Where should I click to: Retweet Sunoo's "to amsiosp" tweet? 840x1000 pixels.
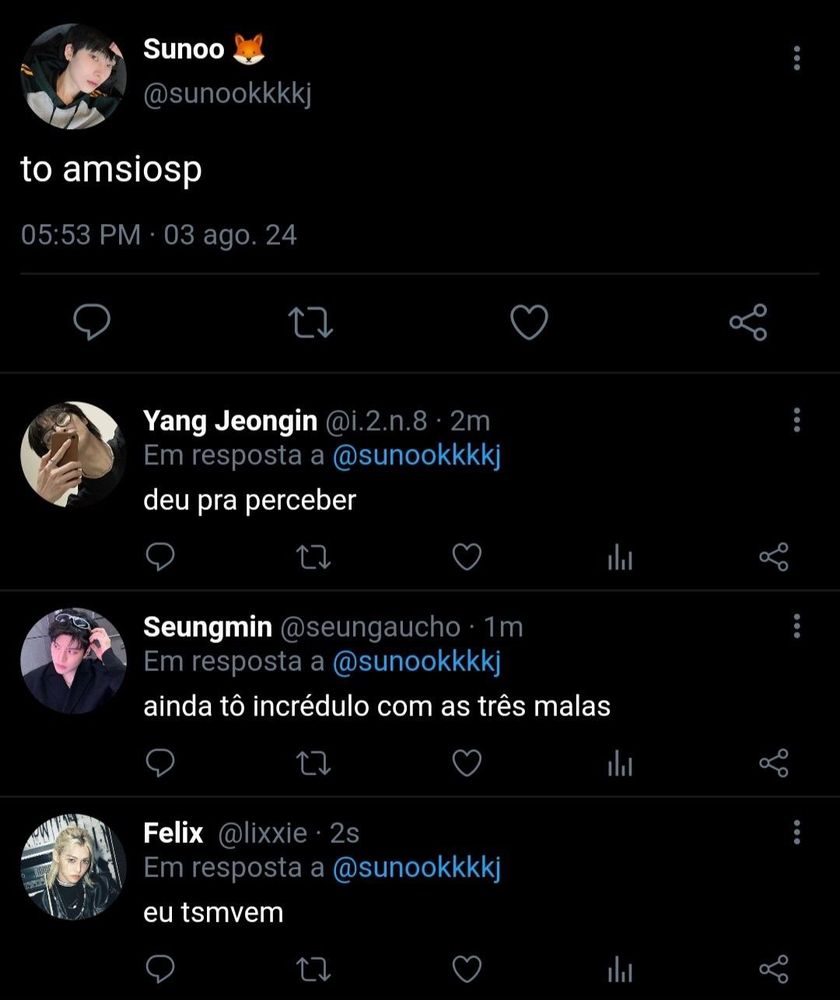pyautogui.click(x=310, y=322)
